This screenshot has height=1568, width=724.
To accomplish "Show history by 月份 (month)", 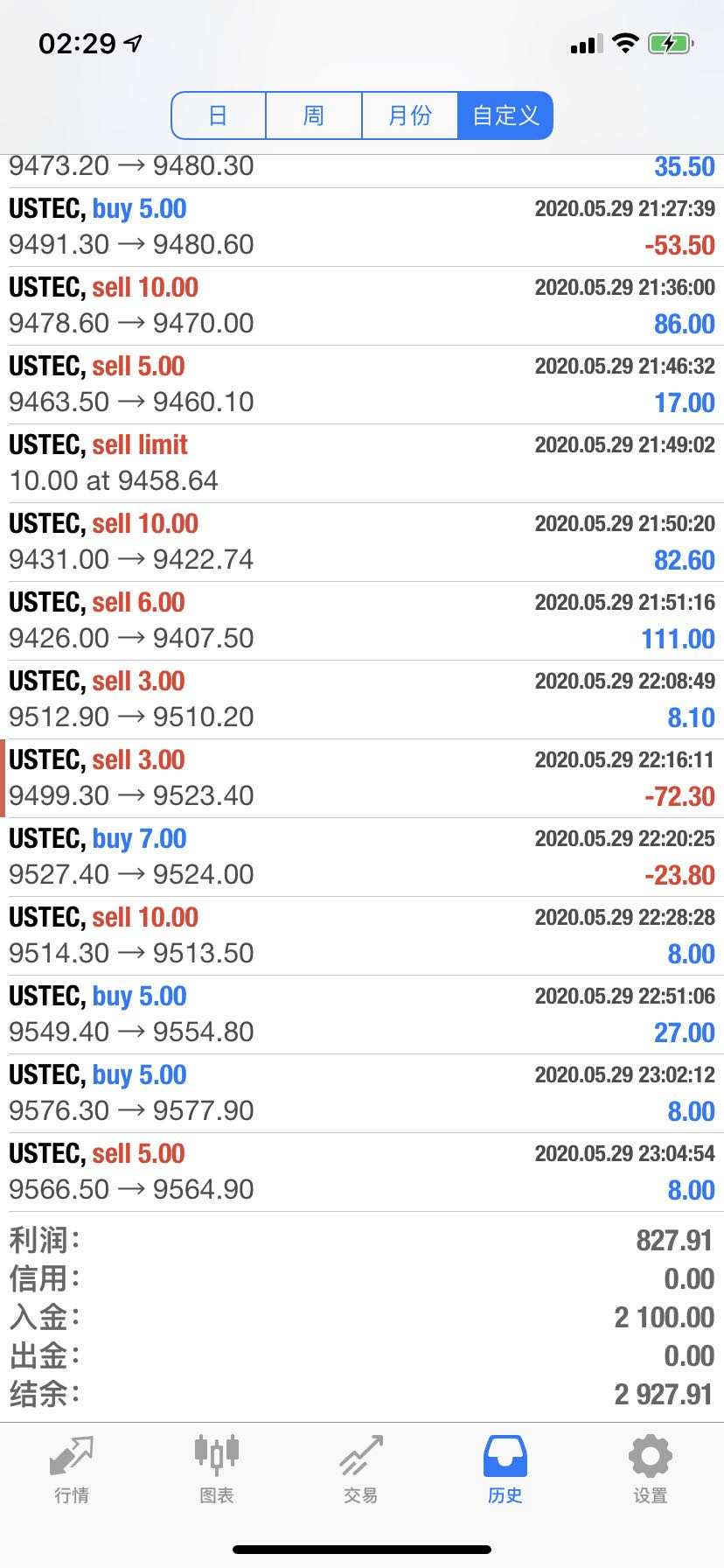I will (x=409, y=115).
